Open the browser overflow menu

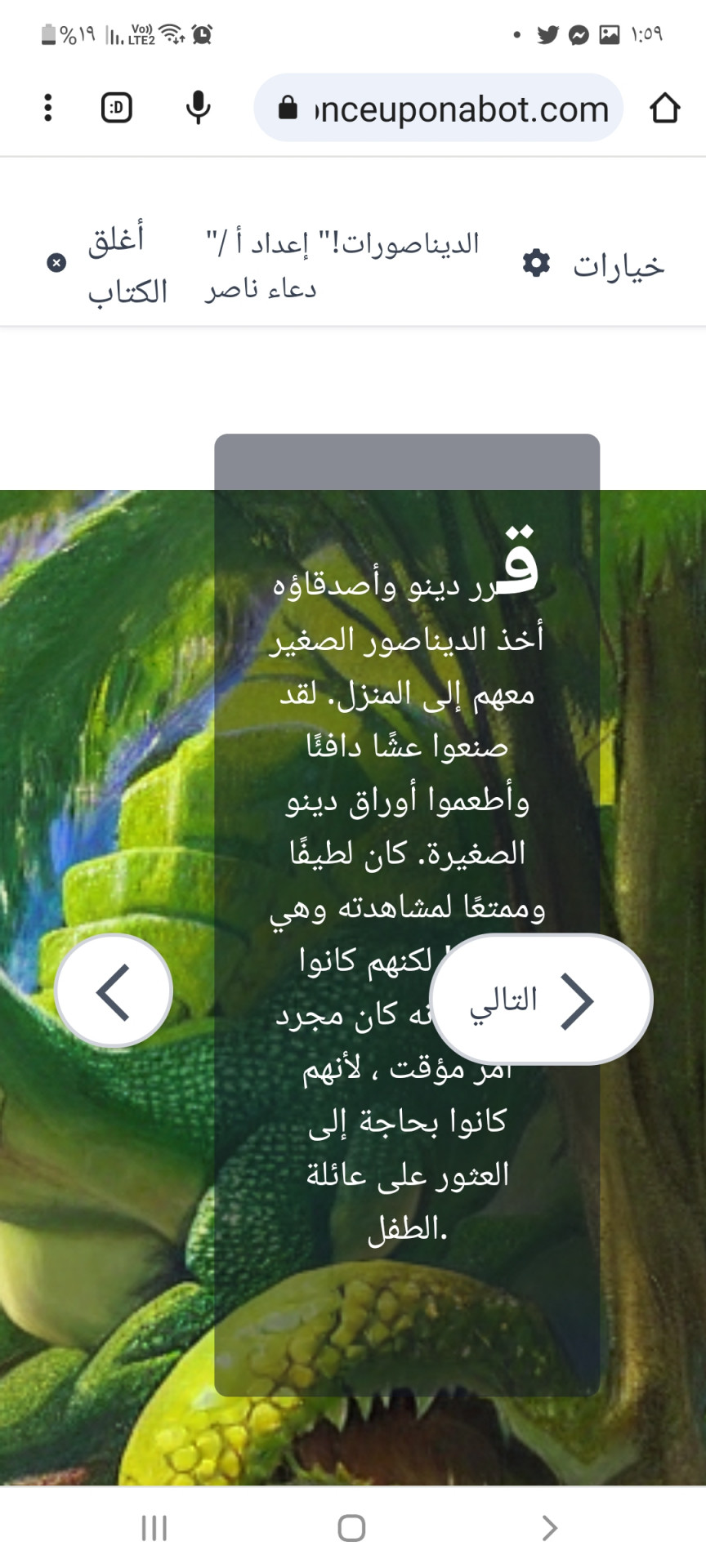coord(48,108)
